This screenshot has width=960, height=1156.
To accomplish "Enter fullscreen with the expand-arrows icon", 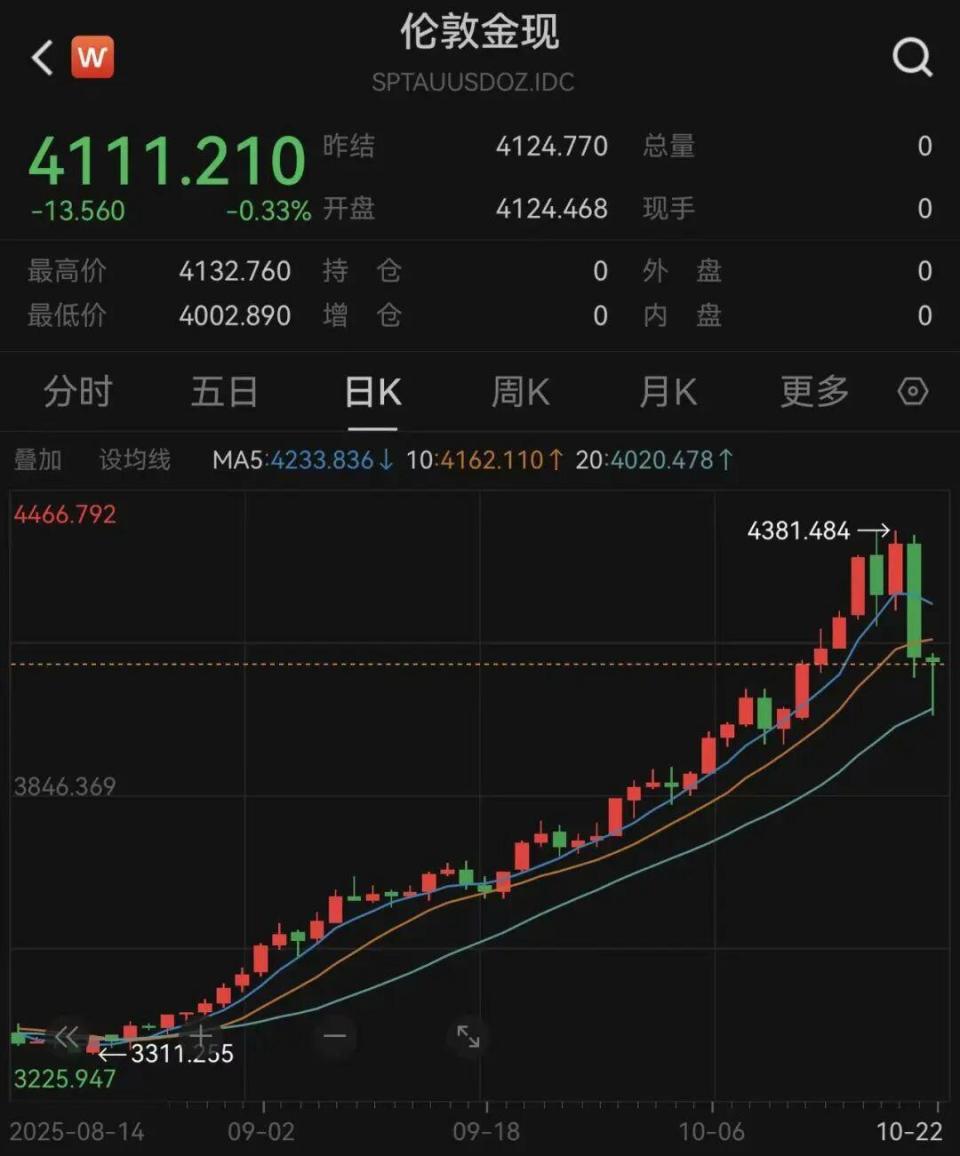I will click(469, 1037).
